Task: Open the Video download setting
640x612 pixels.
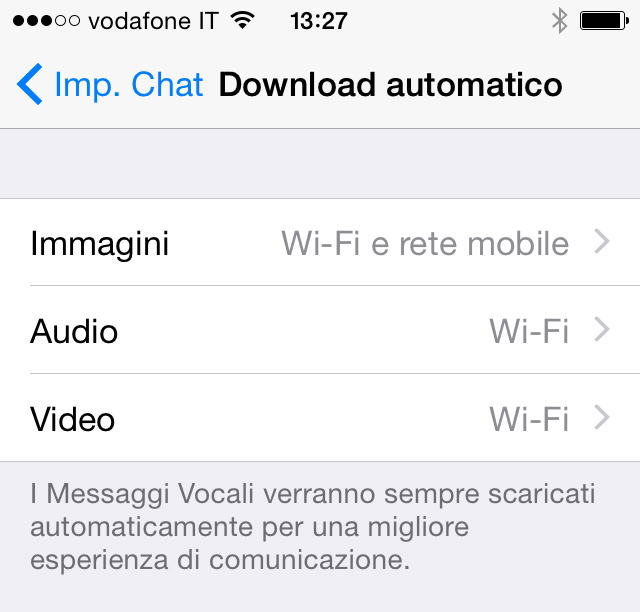Action: (x=320, y=418)
